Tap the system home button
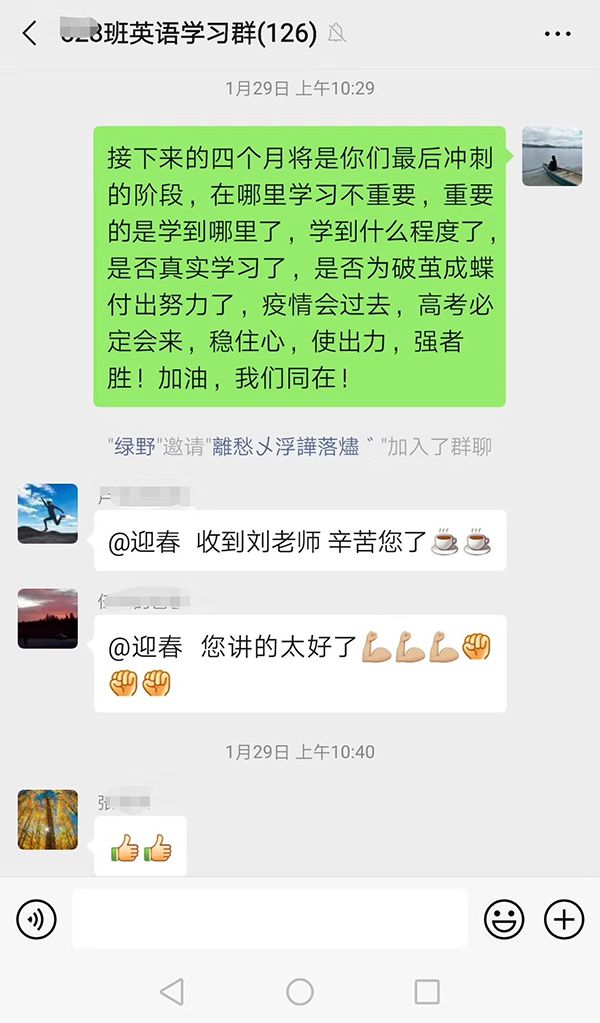Viewport: 600px width, 1023px height. [x=300, y=991]
